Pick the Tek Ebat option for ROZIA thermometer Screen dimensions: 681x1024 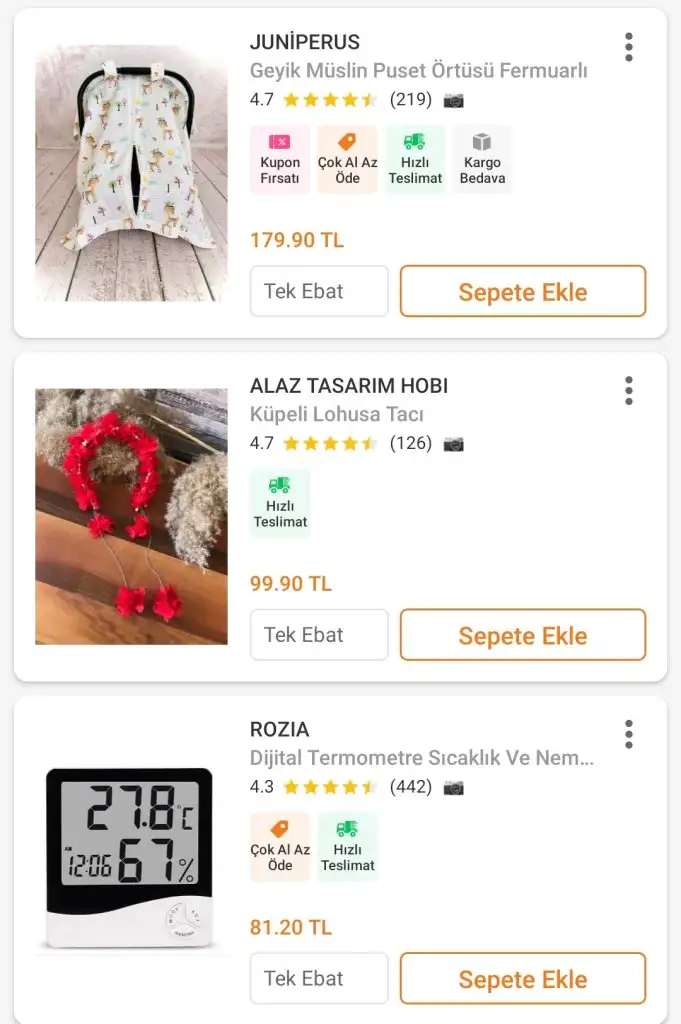[319, 979]
